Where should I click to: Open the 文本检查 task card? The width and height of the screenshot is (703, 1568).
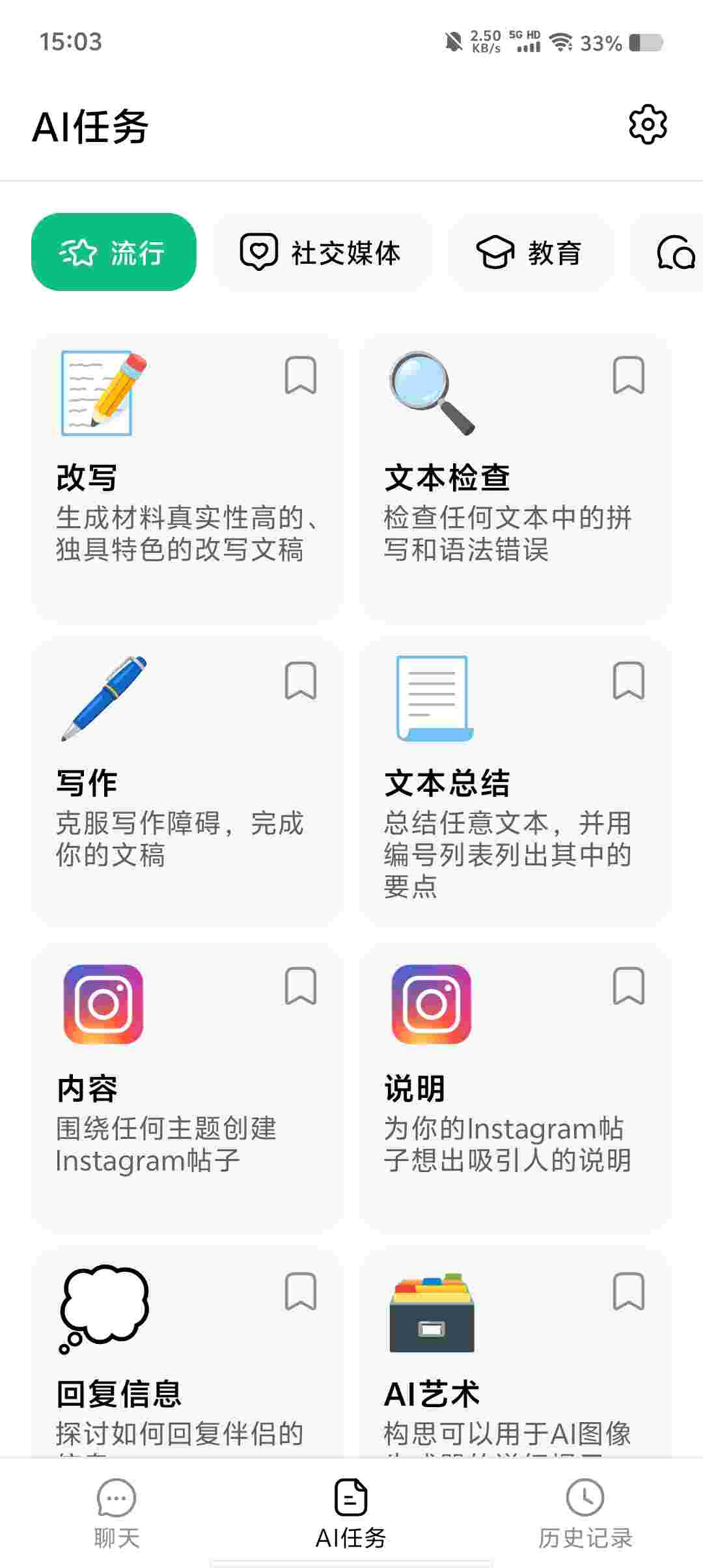click(514, 508)
